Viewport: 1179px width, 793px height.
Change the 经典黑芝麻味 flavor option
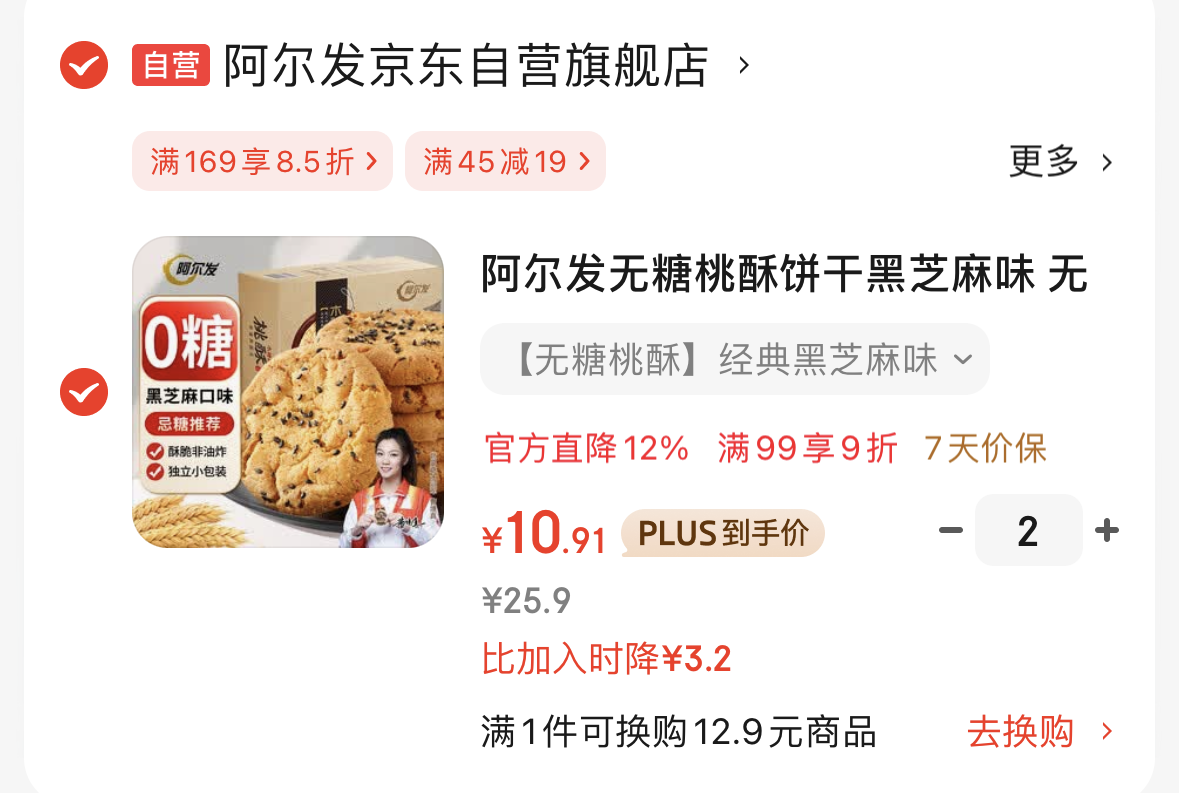(x=734, y=359)
